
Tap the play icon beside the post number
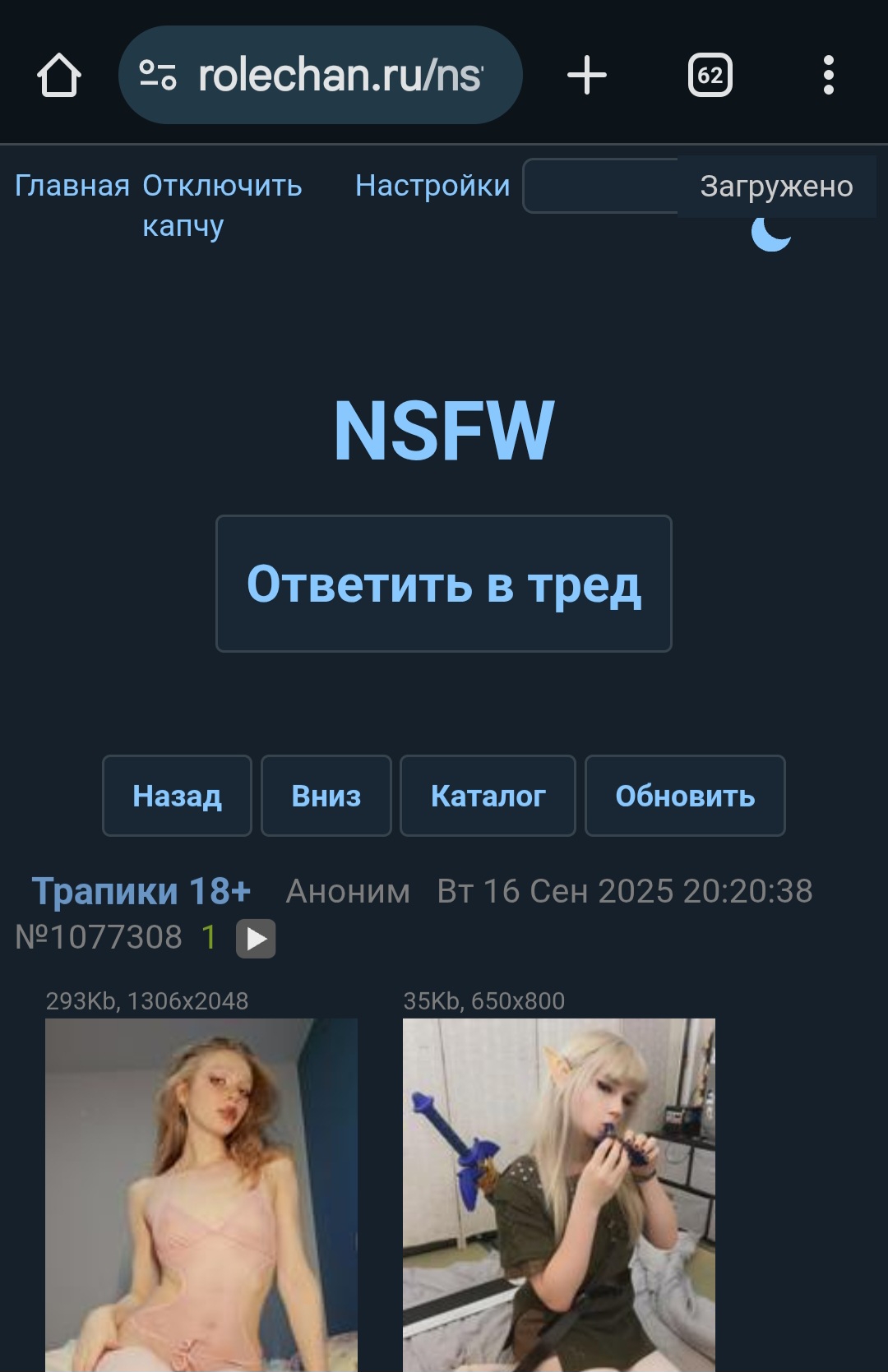pyautogui.click(x=256, y=938)
